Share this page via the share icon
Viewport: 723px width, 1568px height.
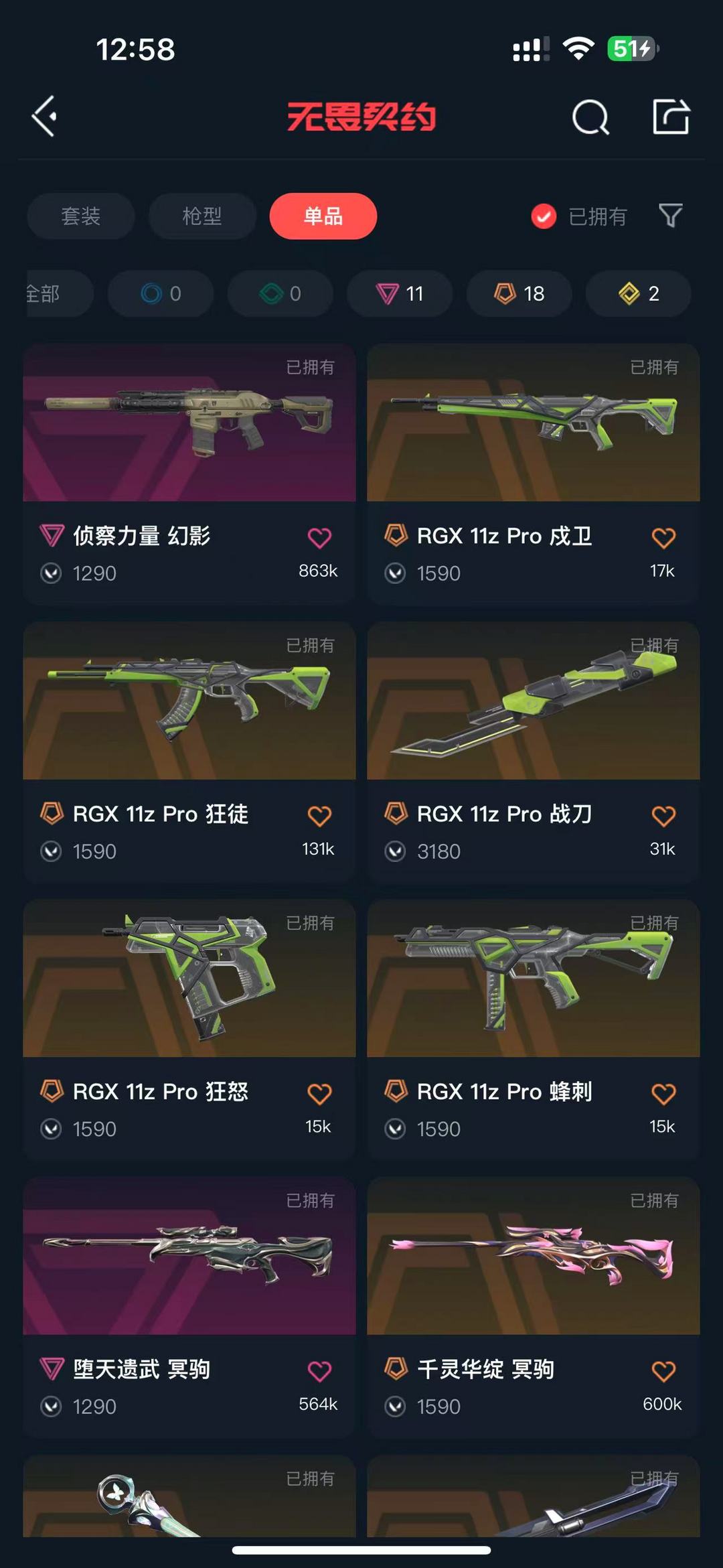671,117
